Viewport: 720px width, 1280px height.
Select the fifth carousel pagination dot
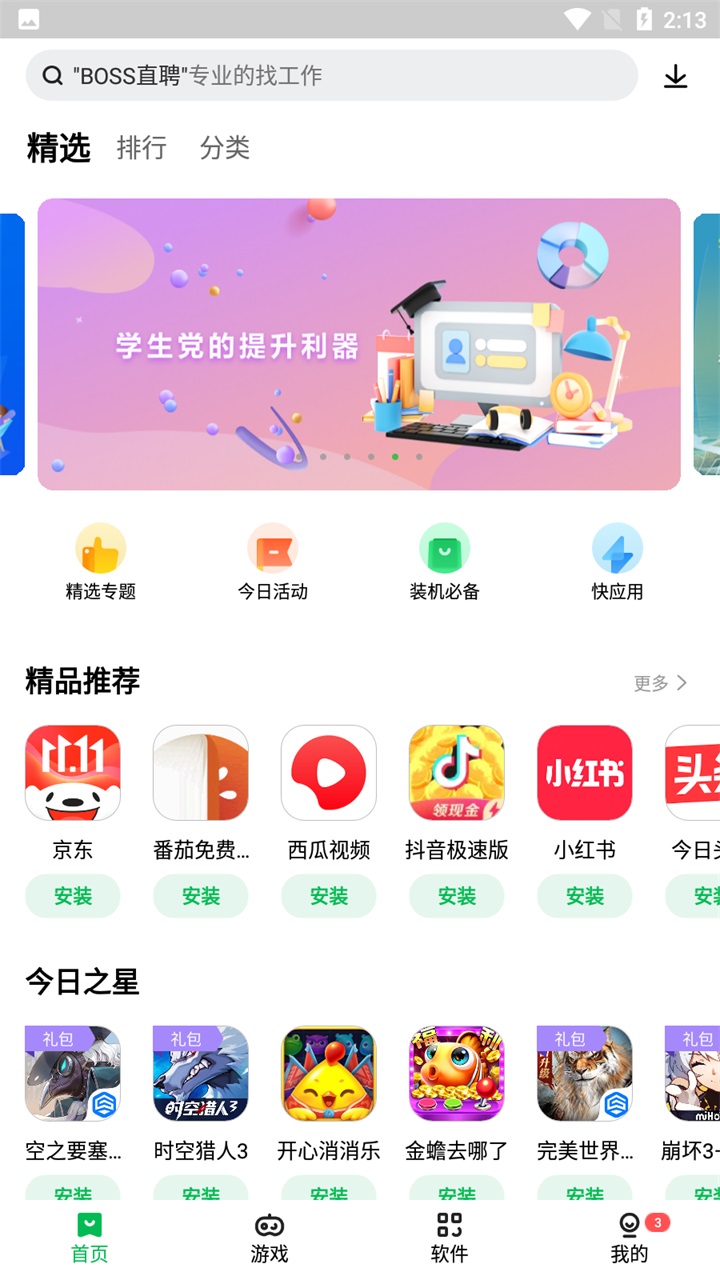(395, 455)
